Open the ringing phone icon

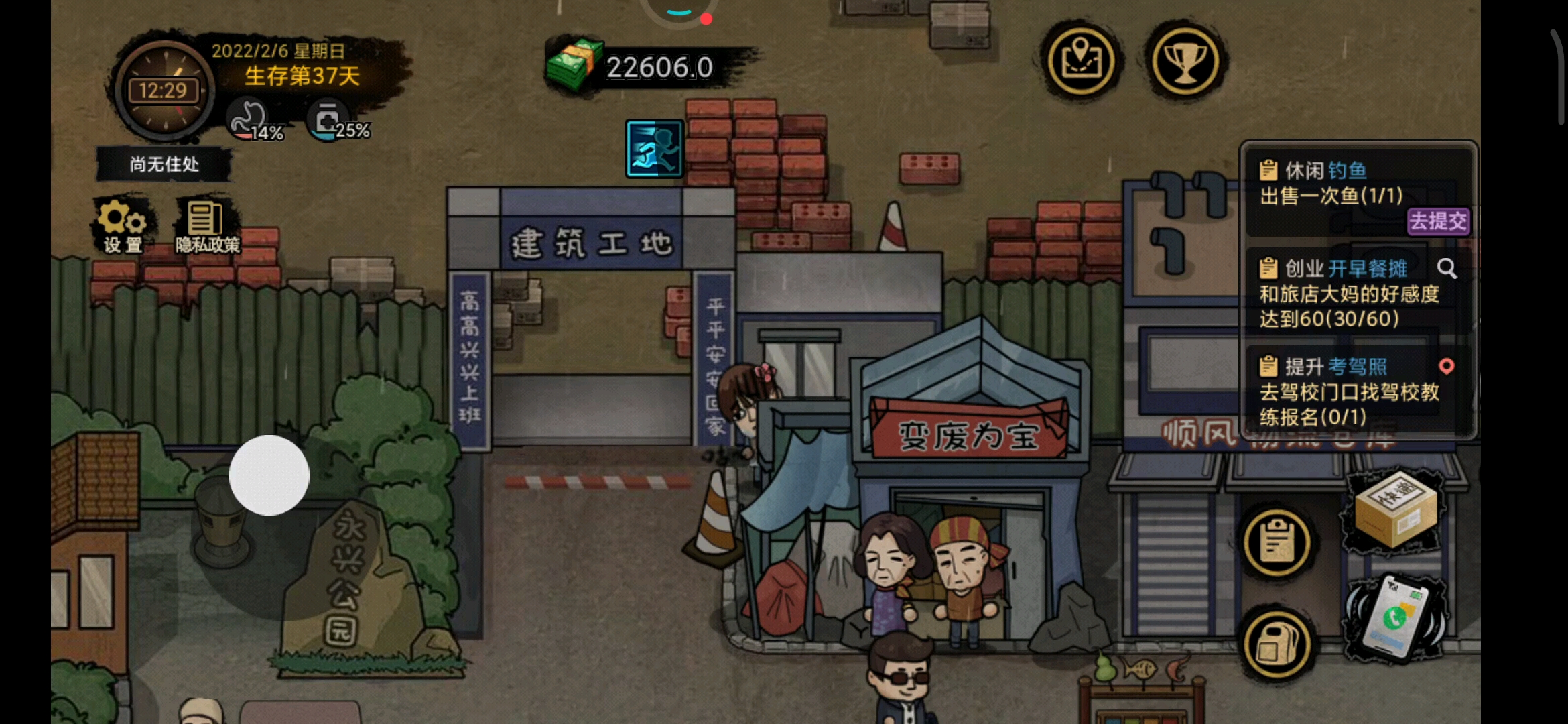pos(1396,619)
